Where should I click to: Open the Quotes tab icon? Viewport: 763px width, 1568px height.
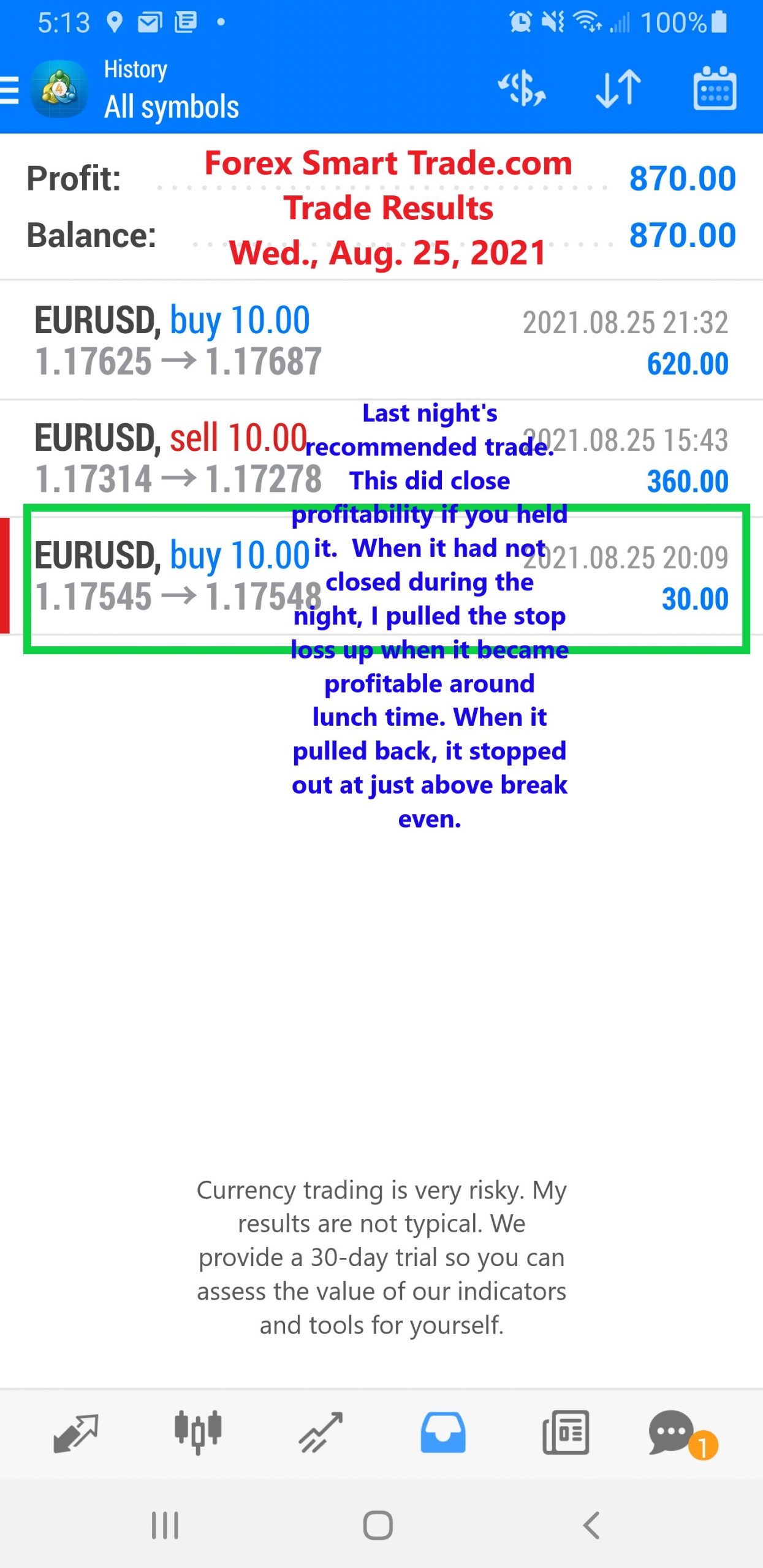pos(77,1433)
